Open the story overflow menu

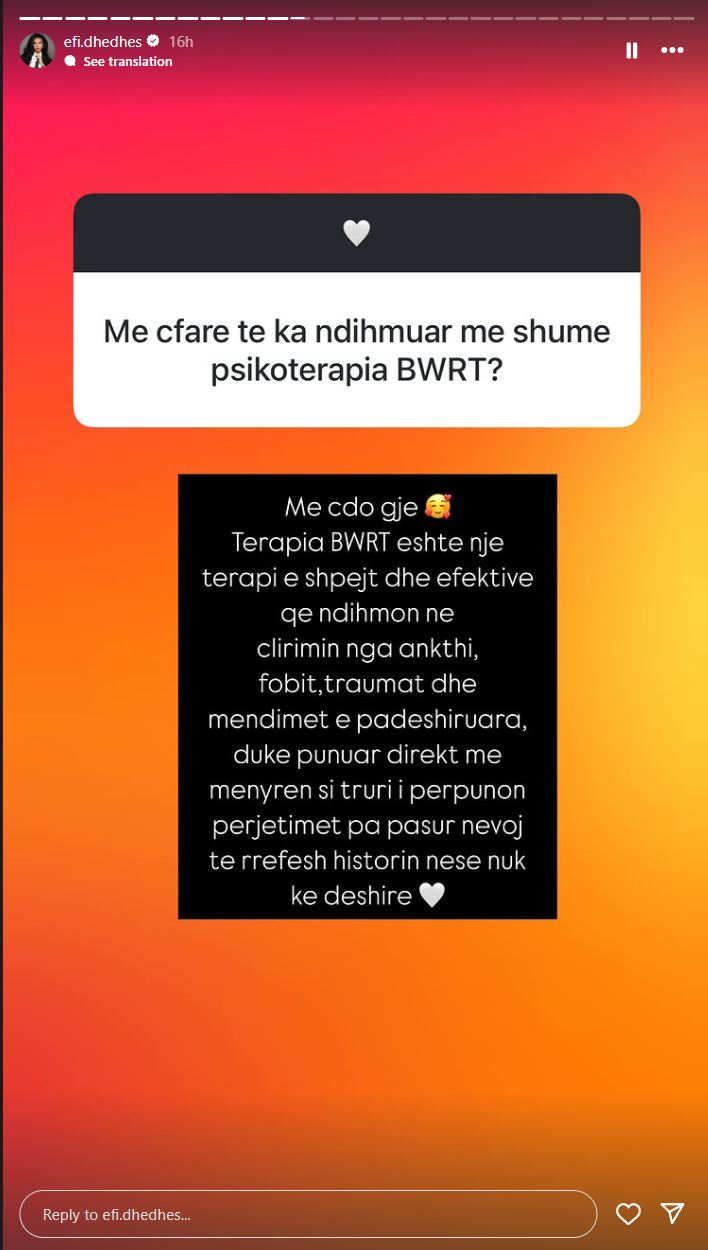[673, 50]
